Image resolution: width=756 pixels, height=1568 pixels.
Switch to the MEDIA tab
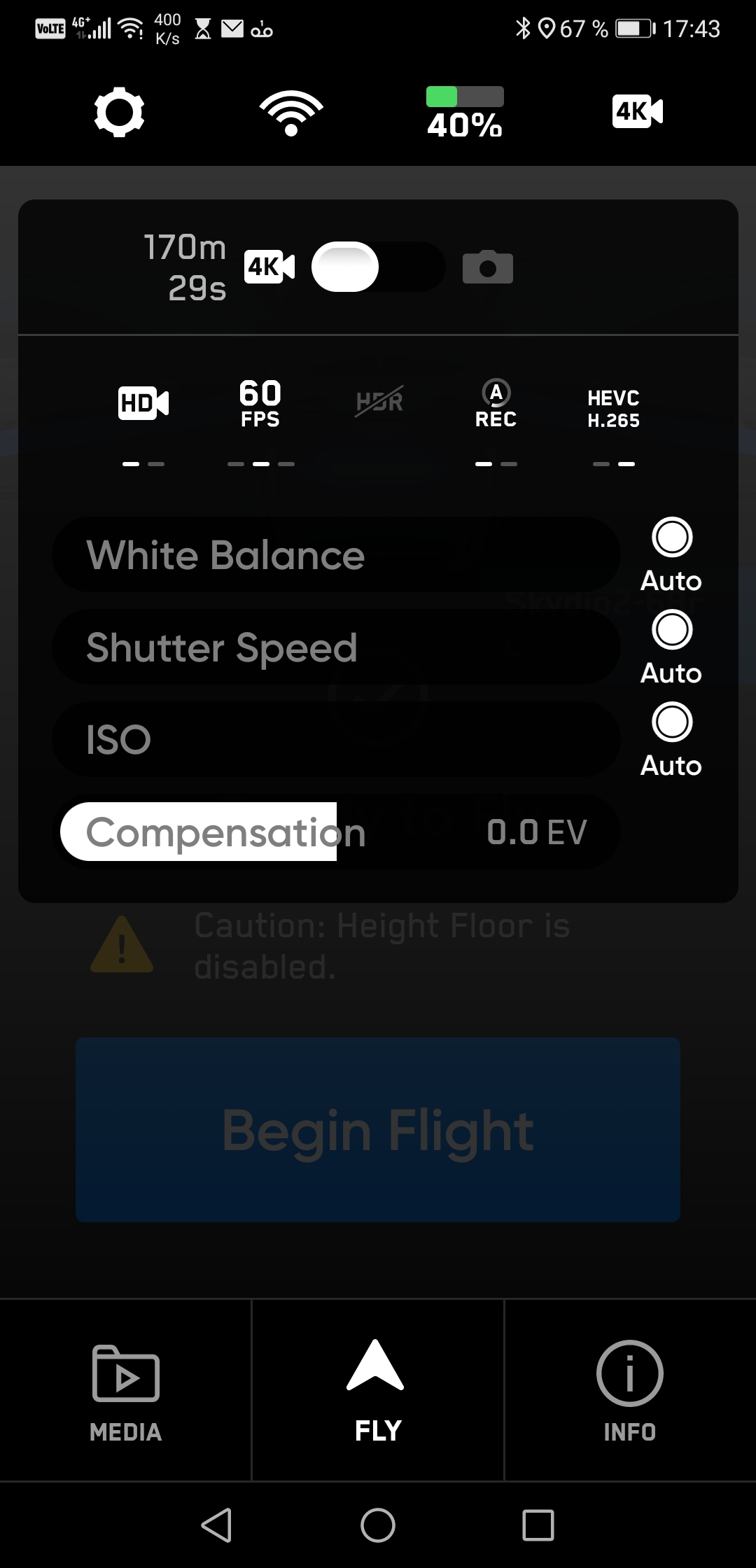[126, 1390]
